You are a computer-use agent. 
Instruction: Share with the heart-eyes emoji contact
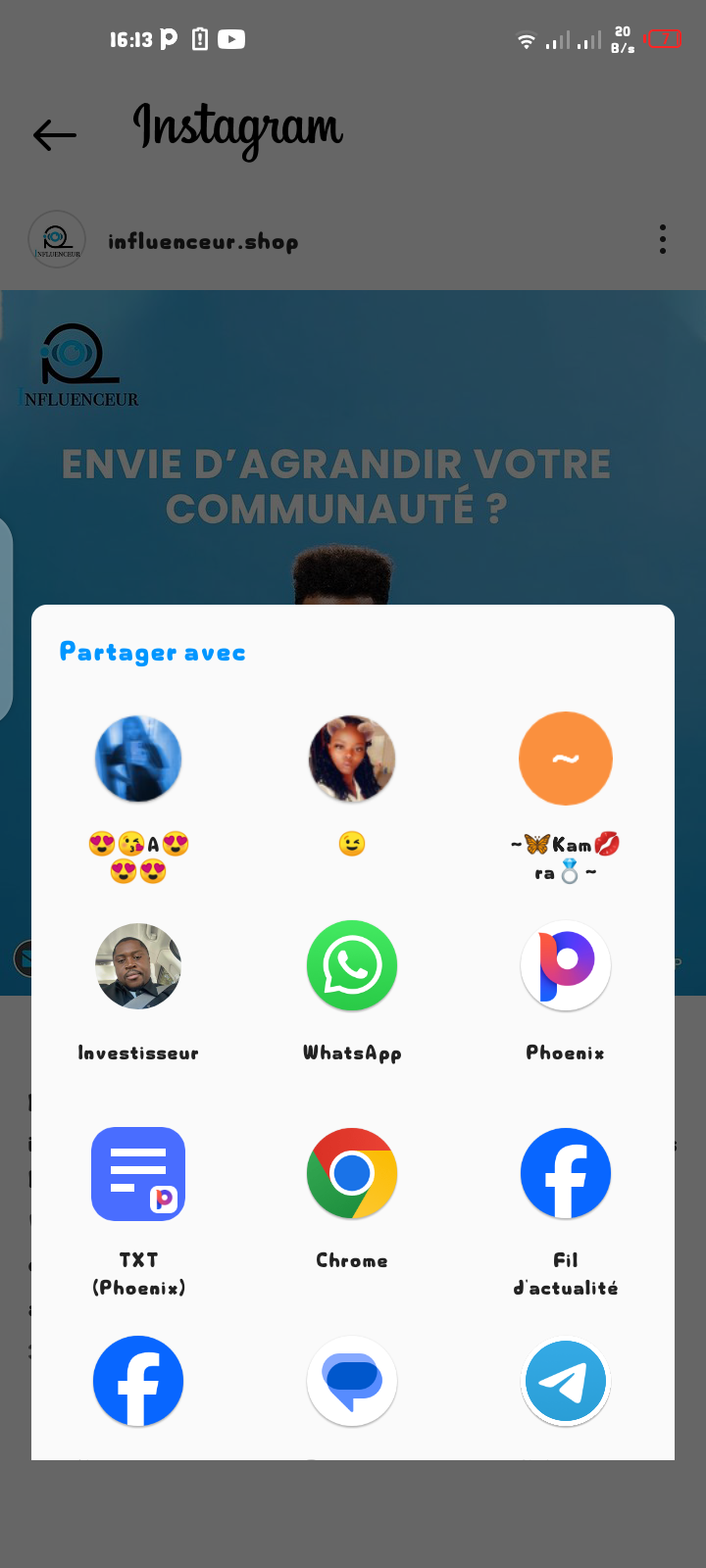tap(138, 759)
